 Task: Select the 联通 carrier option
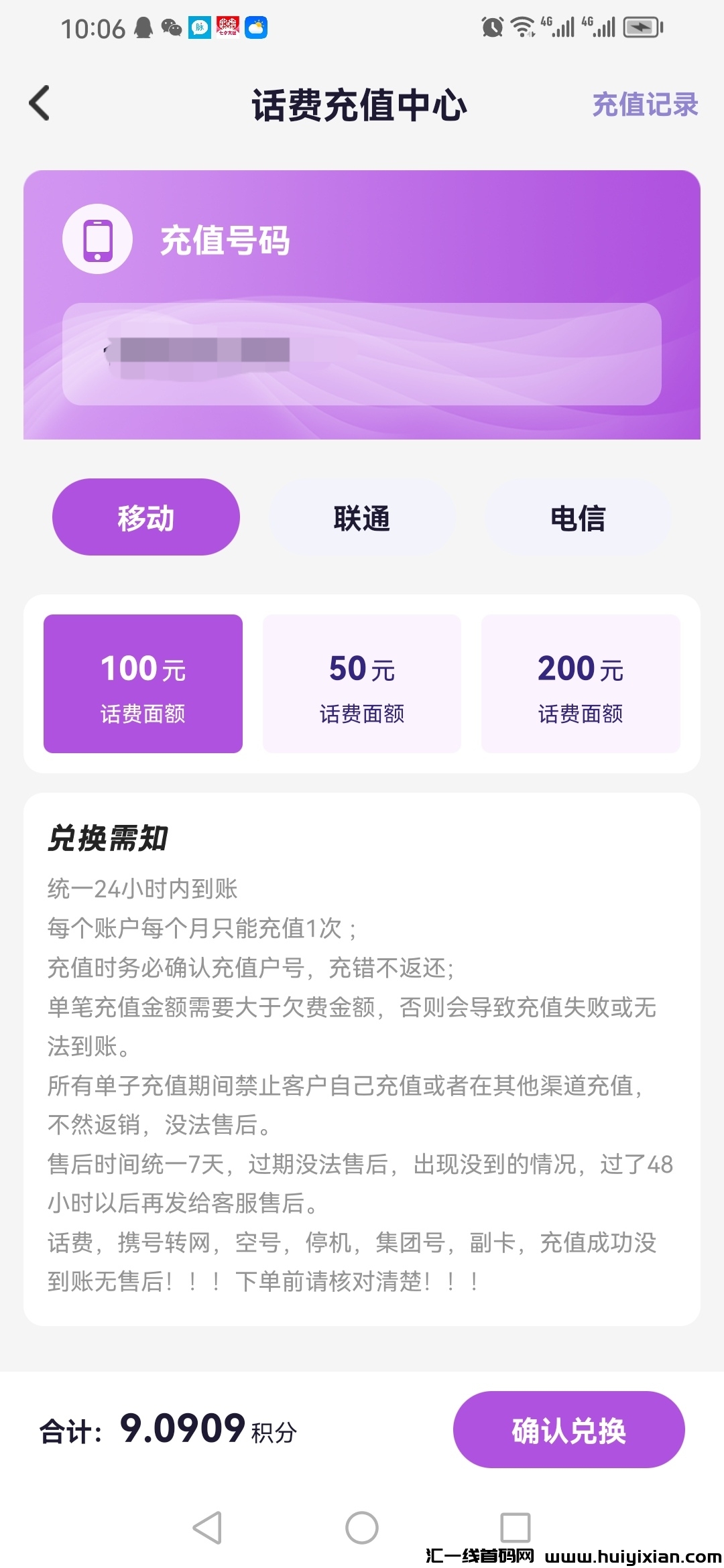(x=362, y=517)
